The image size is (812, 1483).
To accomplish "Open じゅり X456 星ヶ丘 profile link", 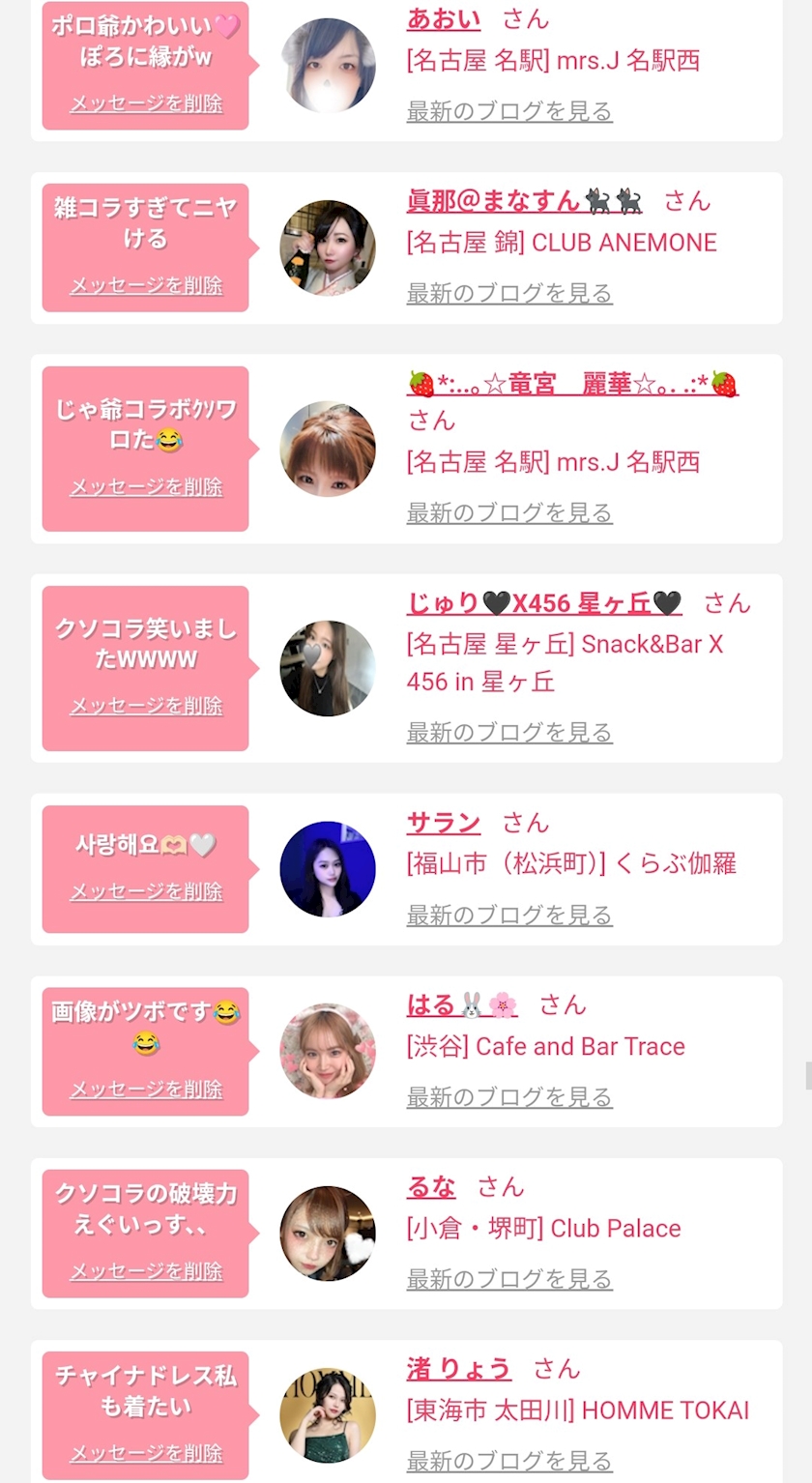I will 544,603.
